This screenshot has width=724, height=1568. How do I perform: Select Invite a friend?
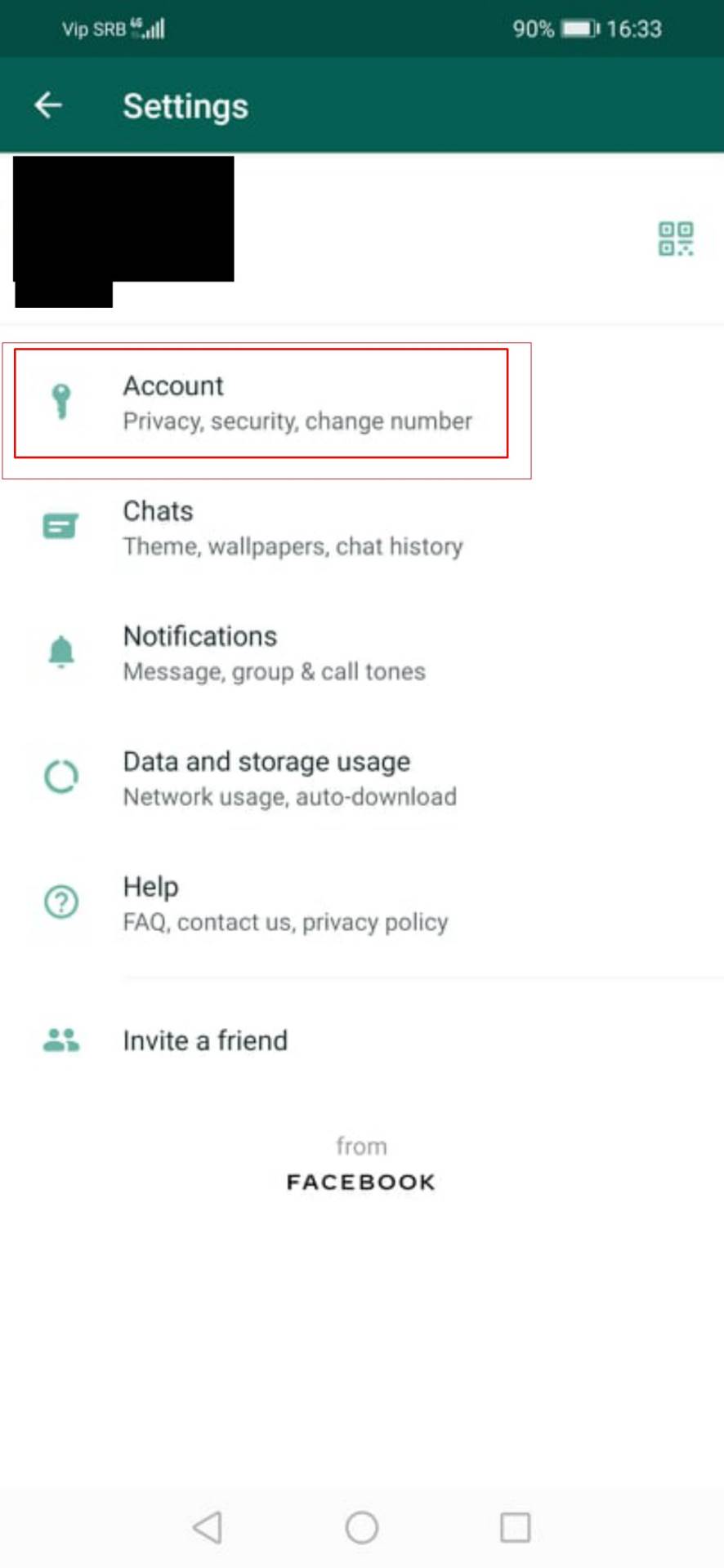(205, 1040)
